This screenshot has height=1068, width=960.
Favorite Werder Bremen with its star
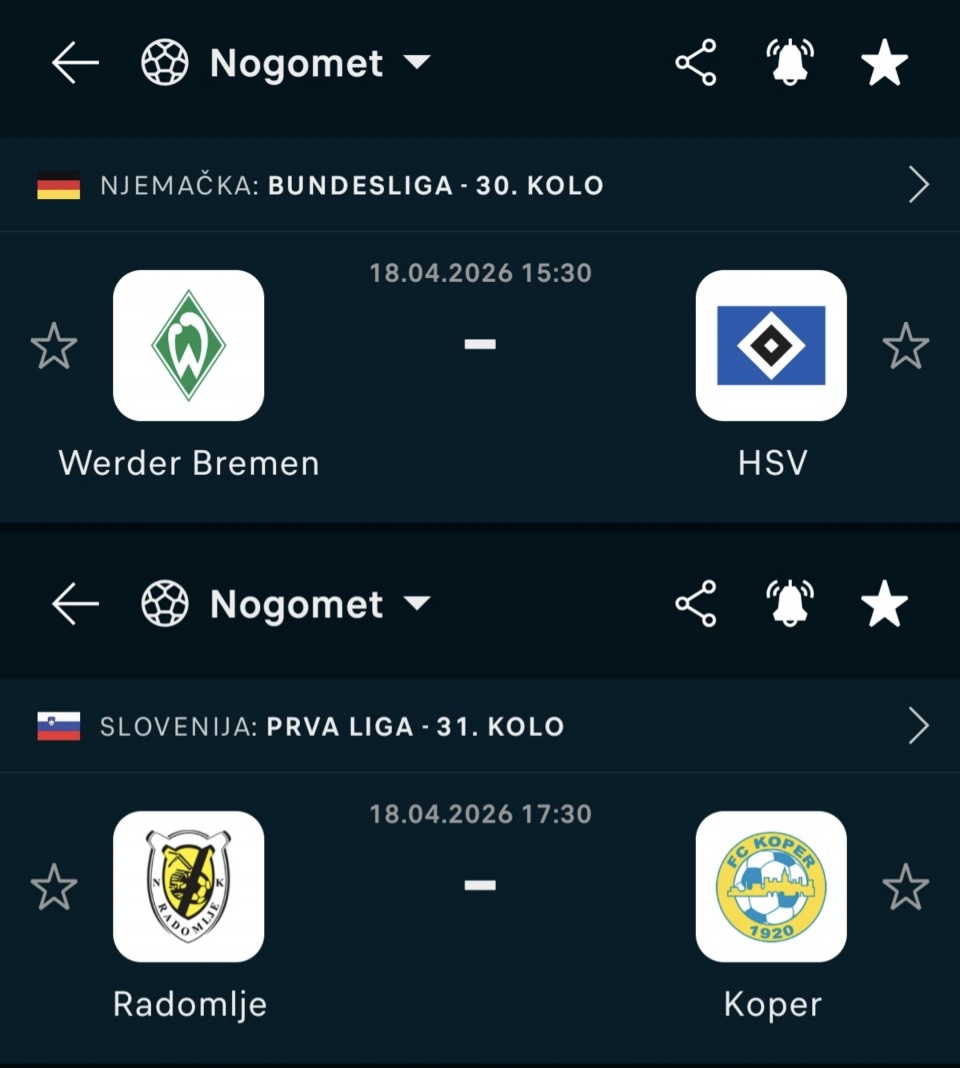click(x=54, y=346)
